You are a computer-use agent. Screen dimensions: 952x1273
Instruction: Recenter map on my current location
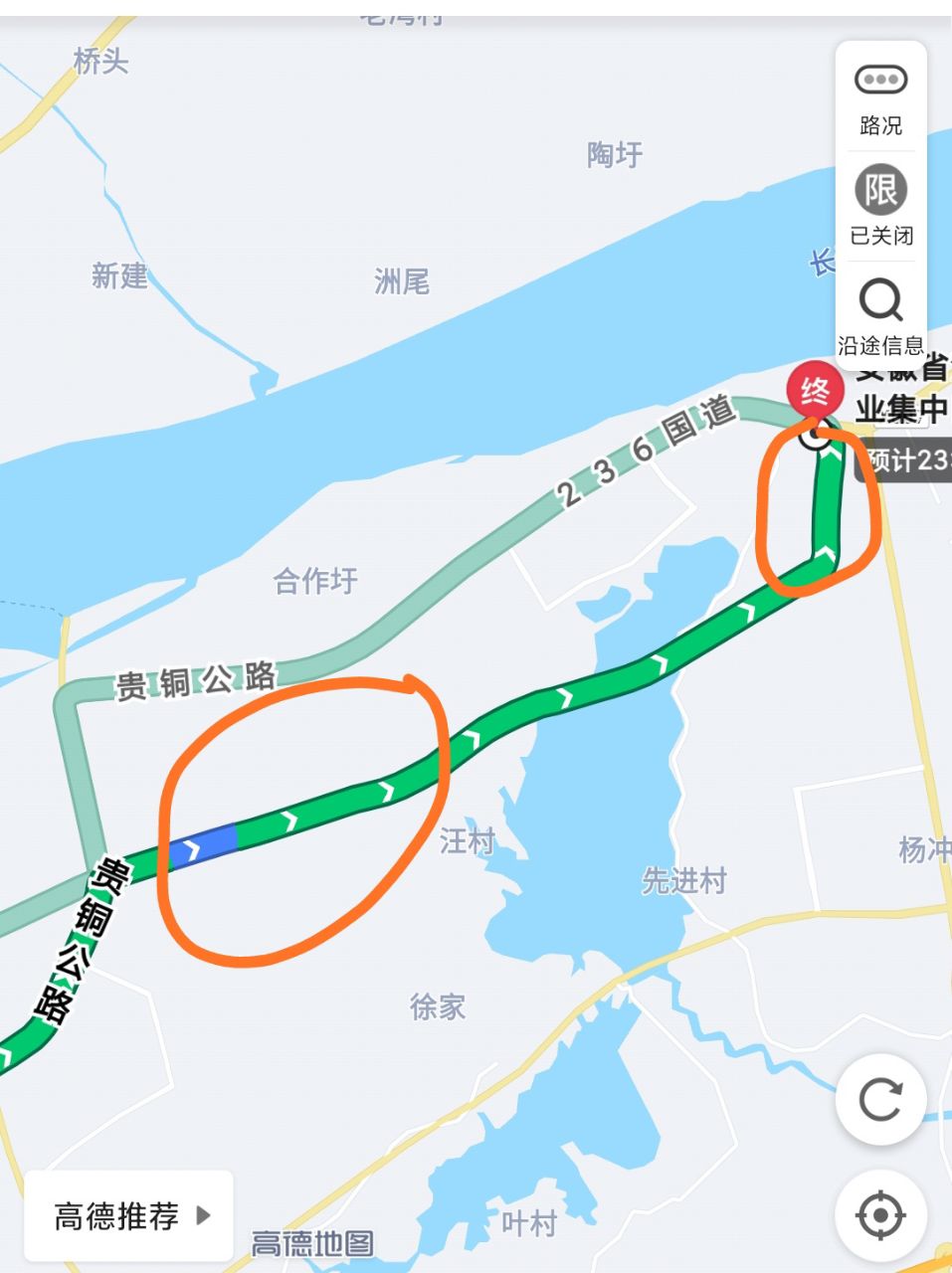click(x=880, y=1215)
